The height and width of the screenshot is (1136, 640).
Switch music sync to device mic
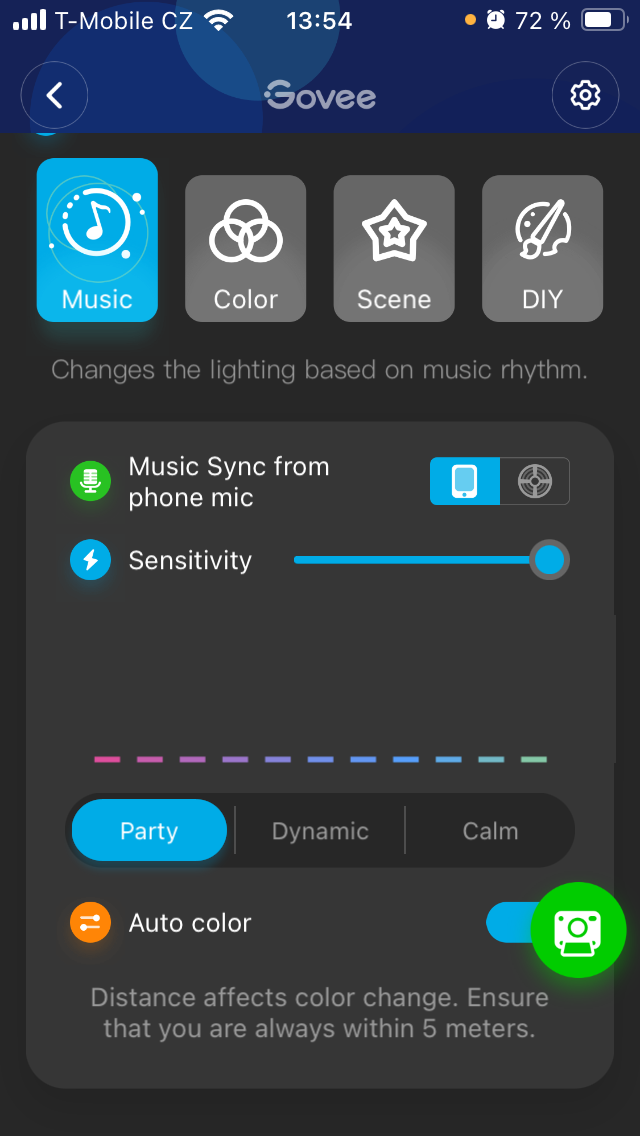535,481
